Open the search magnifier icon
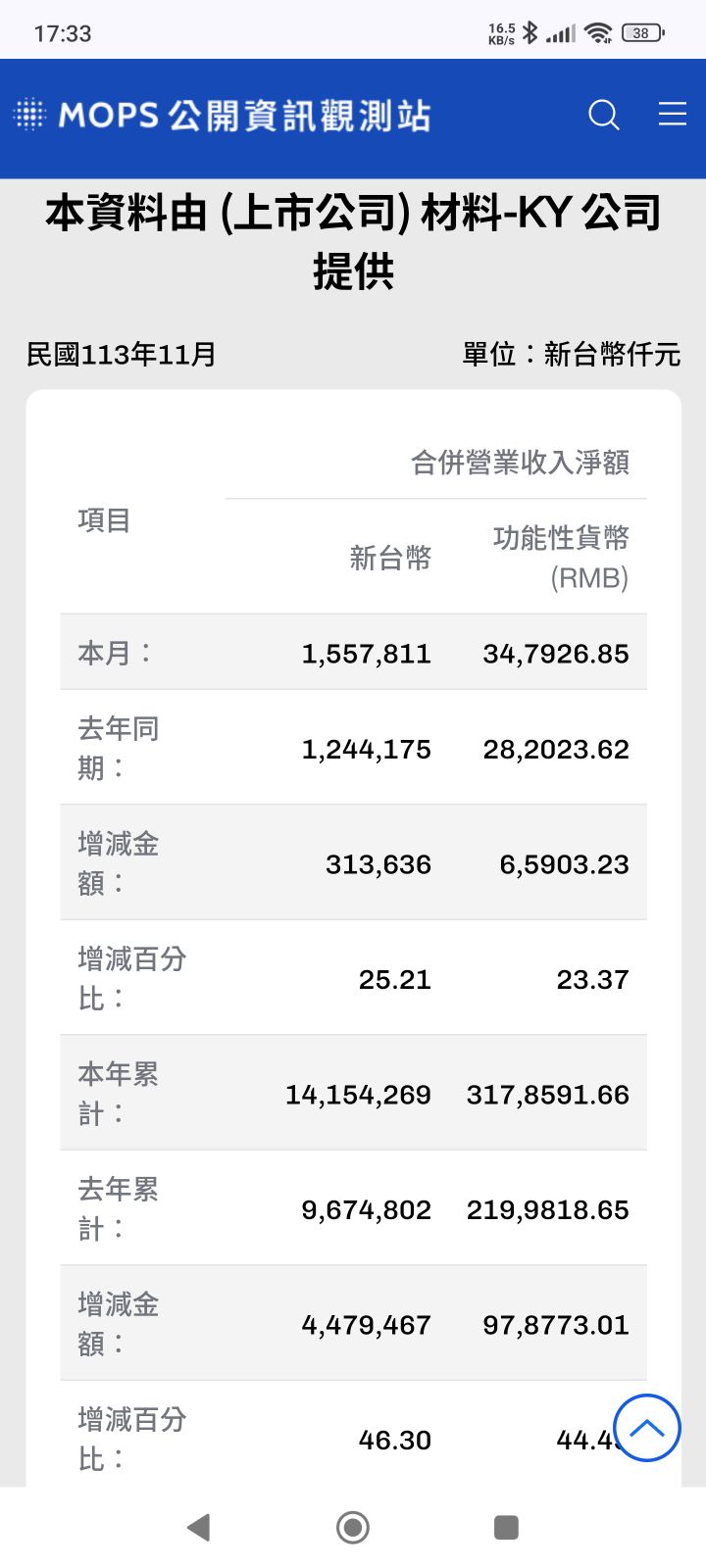 point(604,116)
